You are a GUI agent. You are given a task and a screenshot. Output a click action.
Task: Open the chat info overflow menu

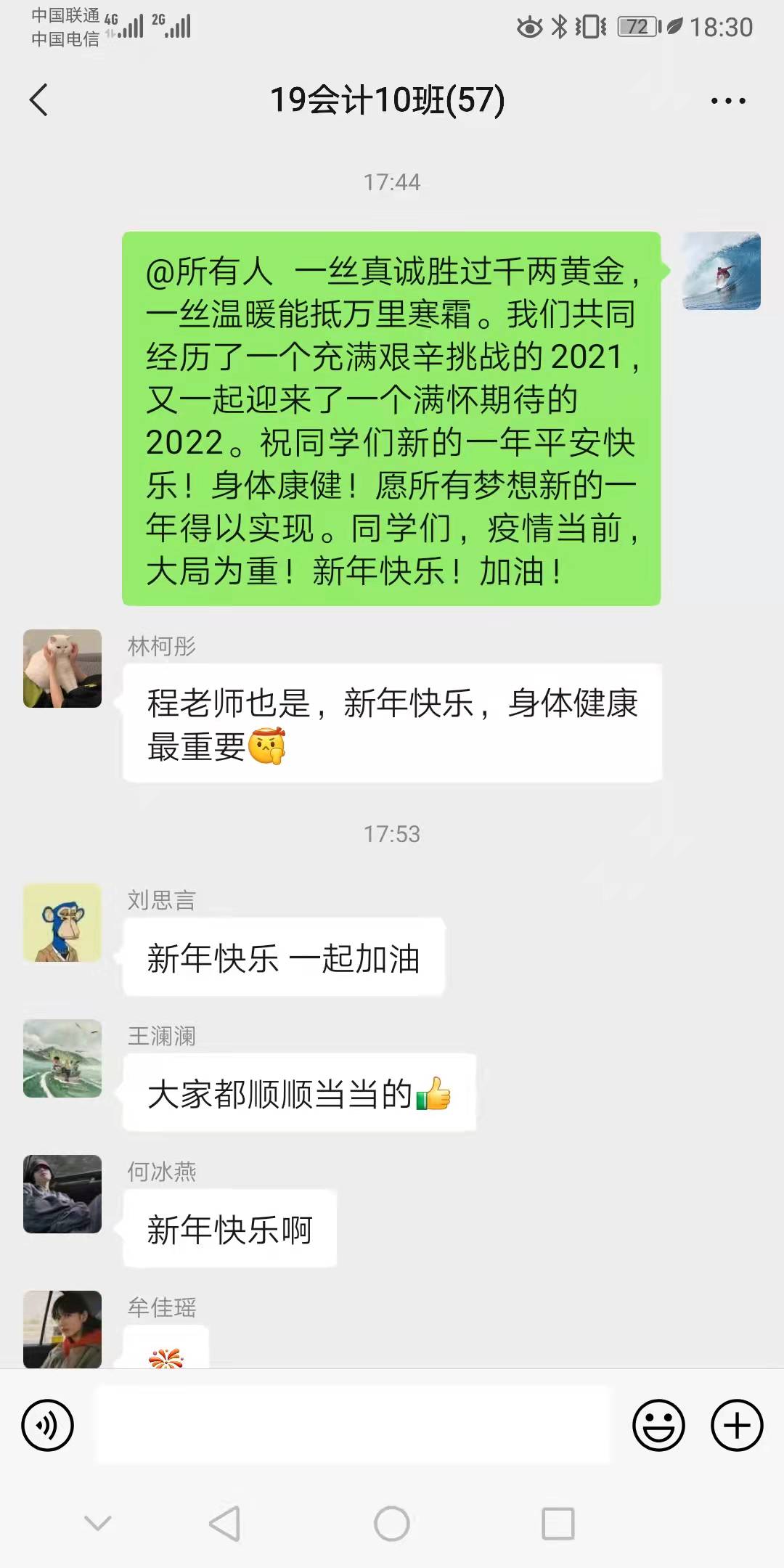[728, 101]
